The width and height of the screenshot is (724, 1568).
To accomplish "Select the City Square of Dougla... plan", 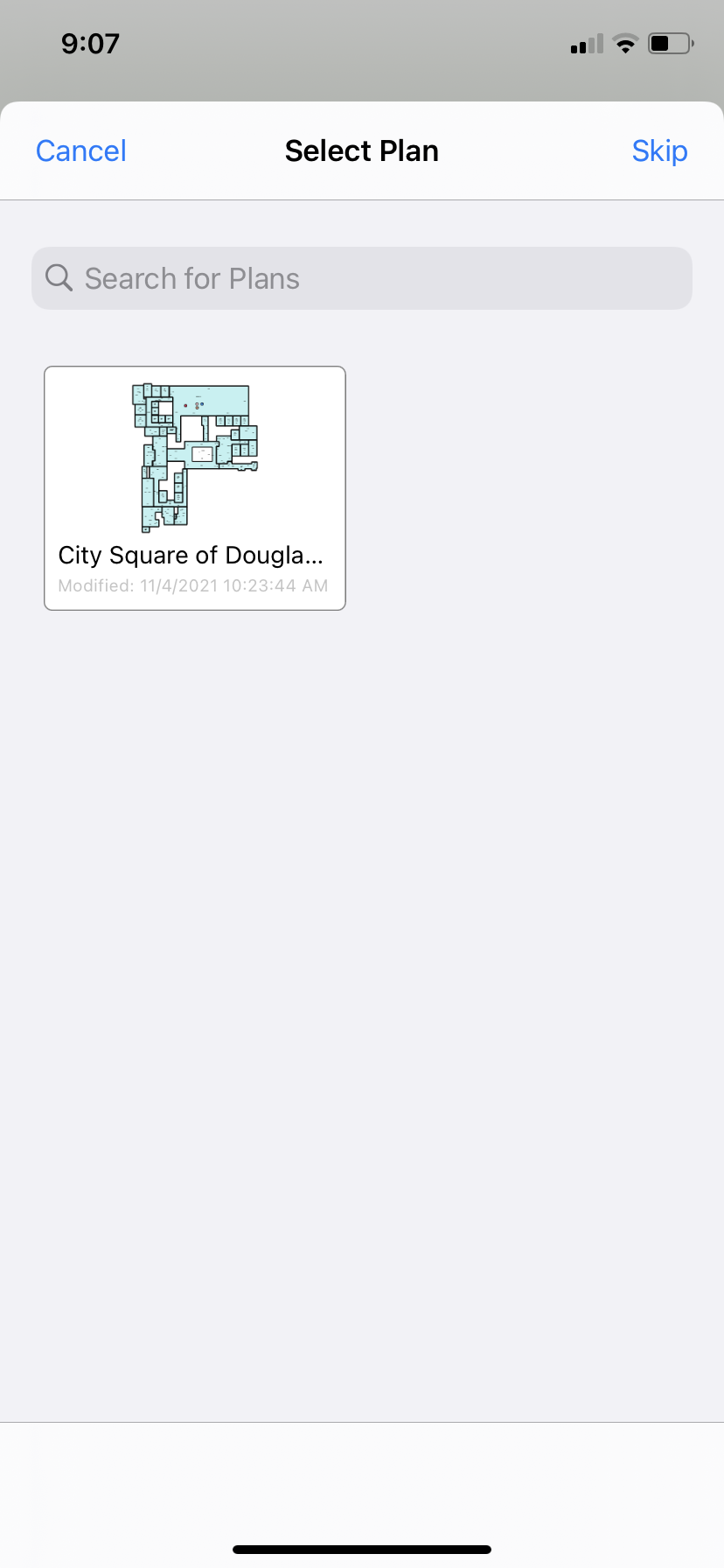I will click(x=195, y=487).
